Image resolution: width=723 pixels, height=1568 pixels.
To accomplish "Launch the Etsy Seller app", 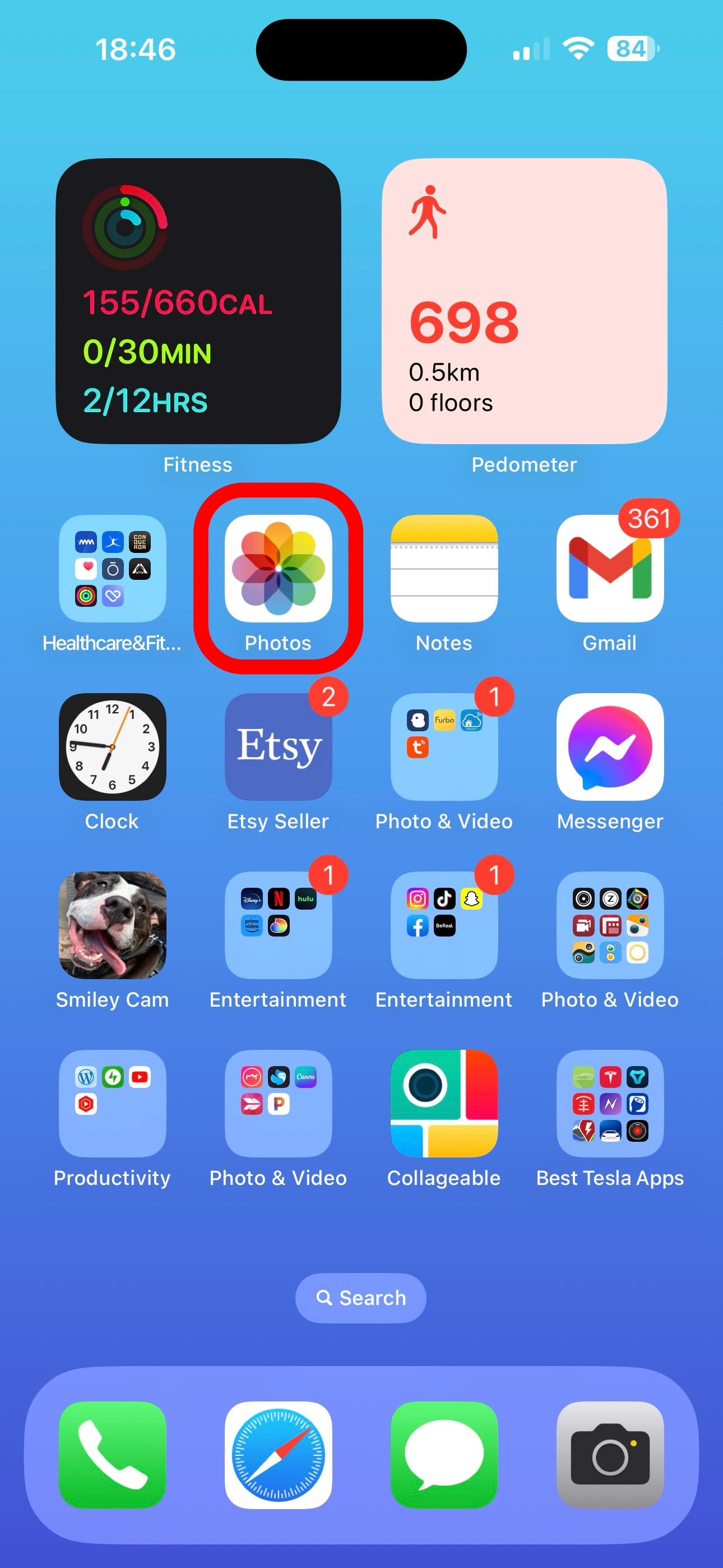I will pos(278,747).
